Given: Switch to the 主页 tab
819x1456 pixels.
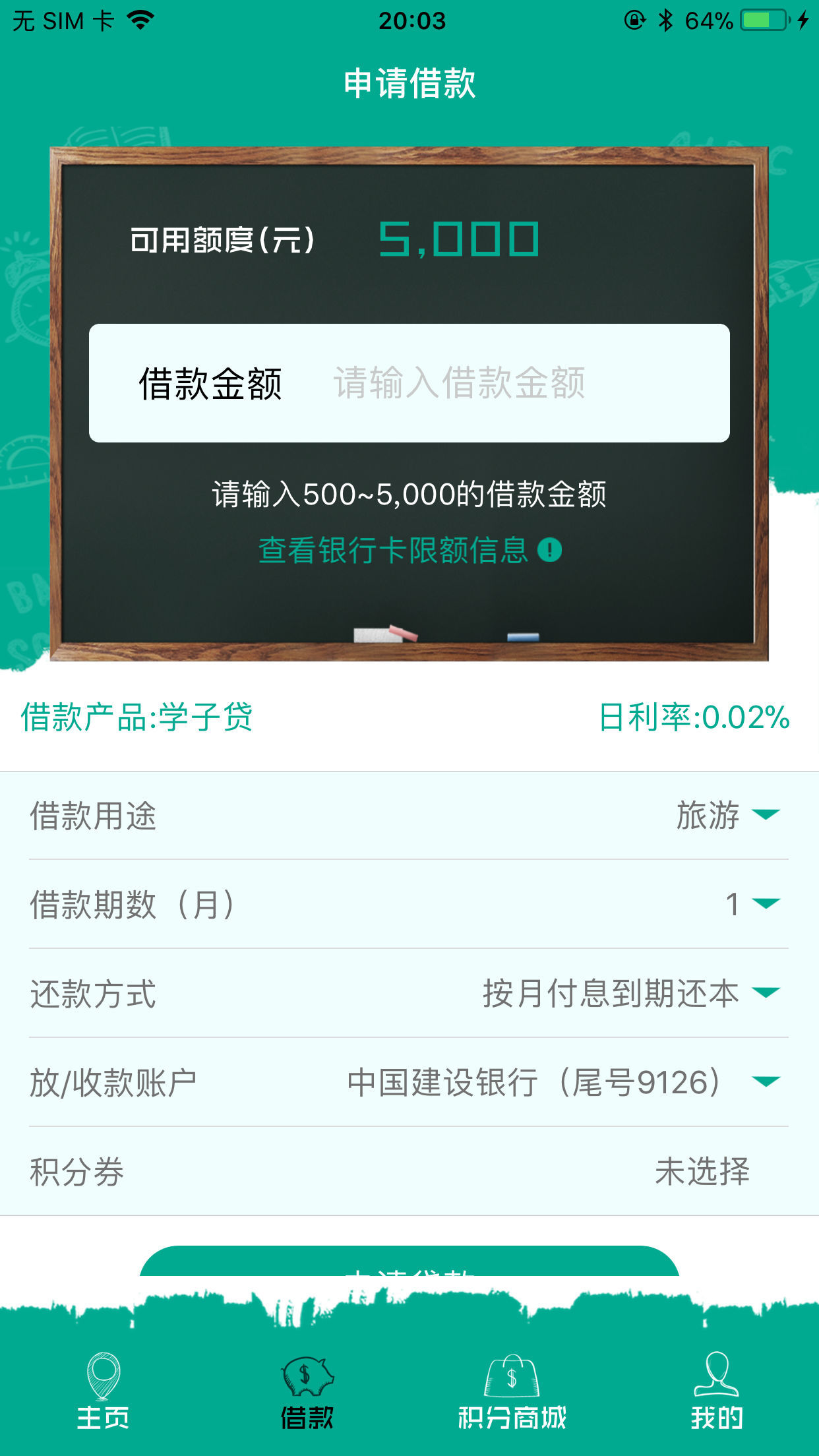Looking at the screenshot, I should tap(103, 1391).
